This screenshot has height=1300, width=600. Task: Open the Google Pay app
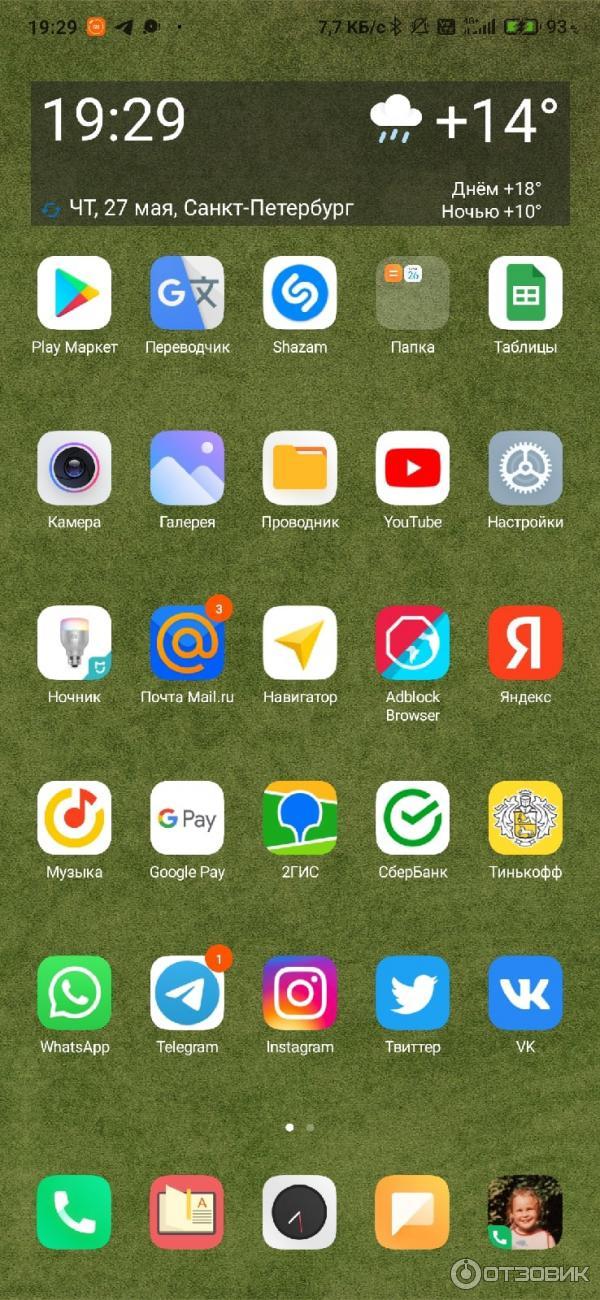pos(187,818)
